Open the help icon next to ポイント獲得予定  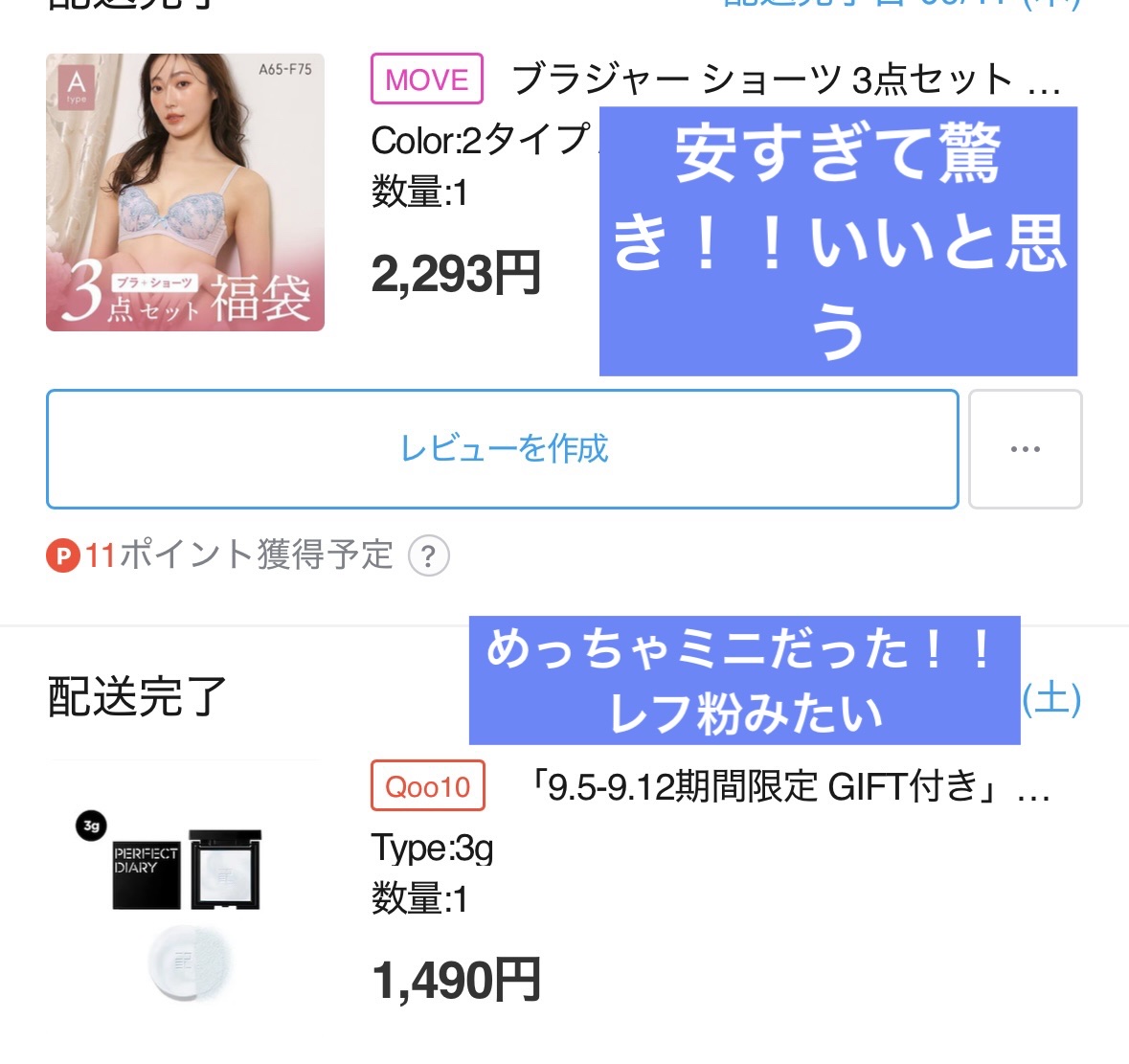[428, 555]
